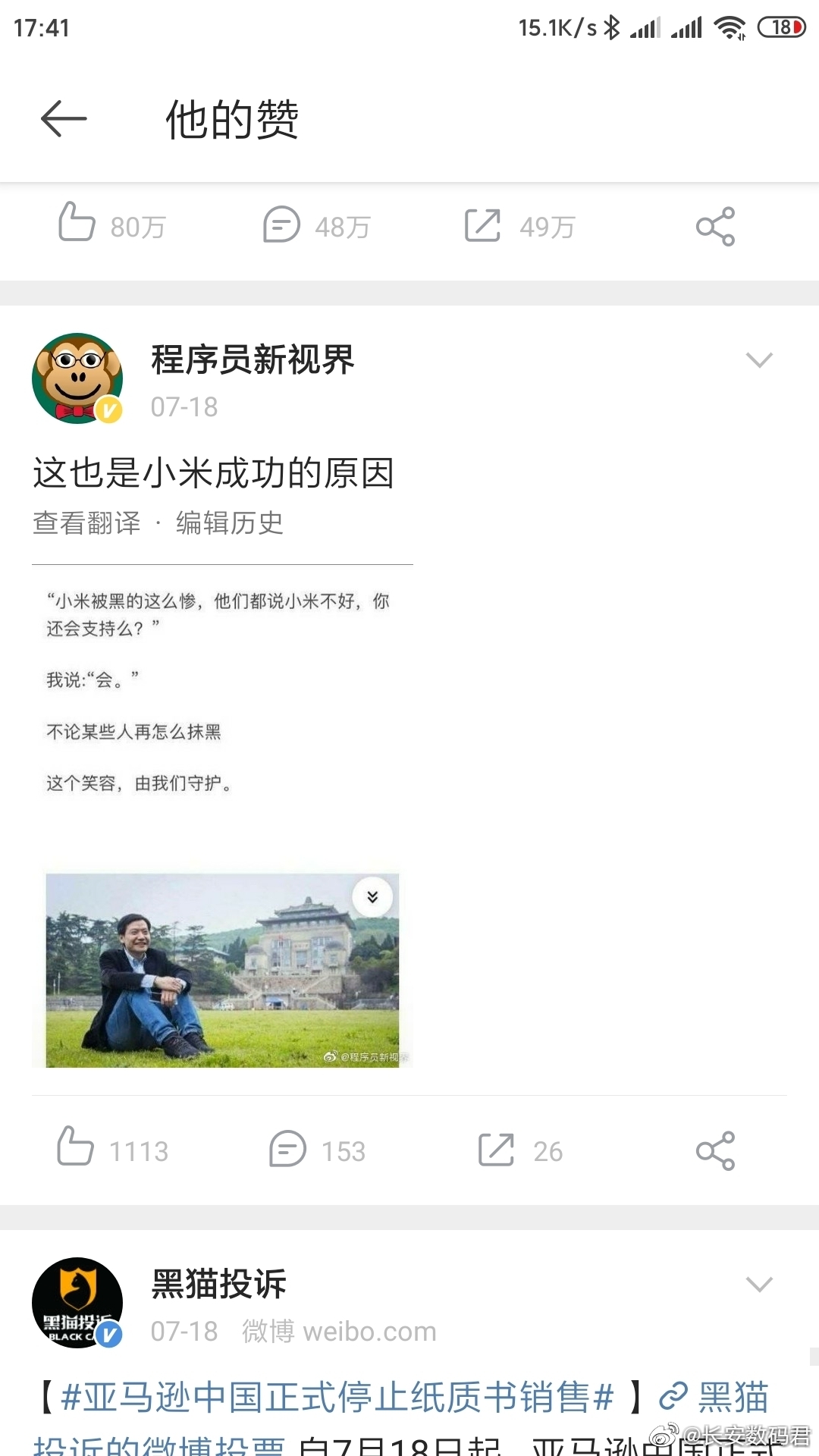This screenshot has width=819, height=1456.
Task: Expand options menu for 黑猫投诉 post
Action: (x=759, y=1285)
